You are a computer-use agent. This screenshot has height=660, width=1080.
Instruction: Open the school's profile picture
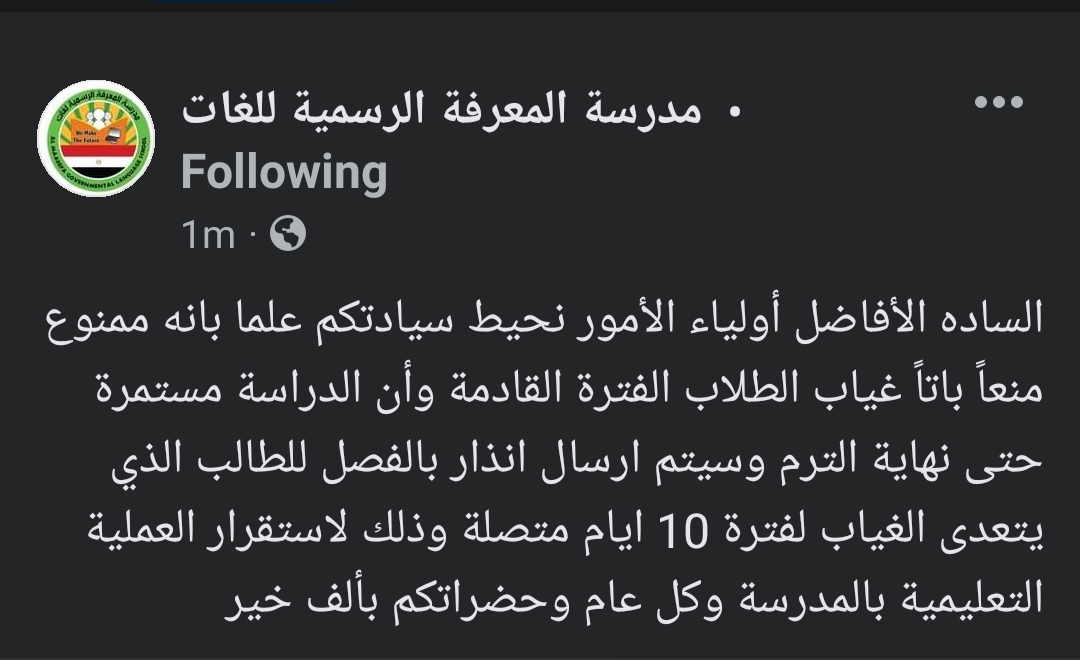[x=96, y=138]
